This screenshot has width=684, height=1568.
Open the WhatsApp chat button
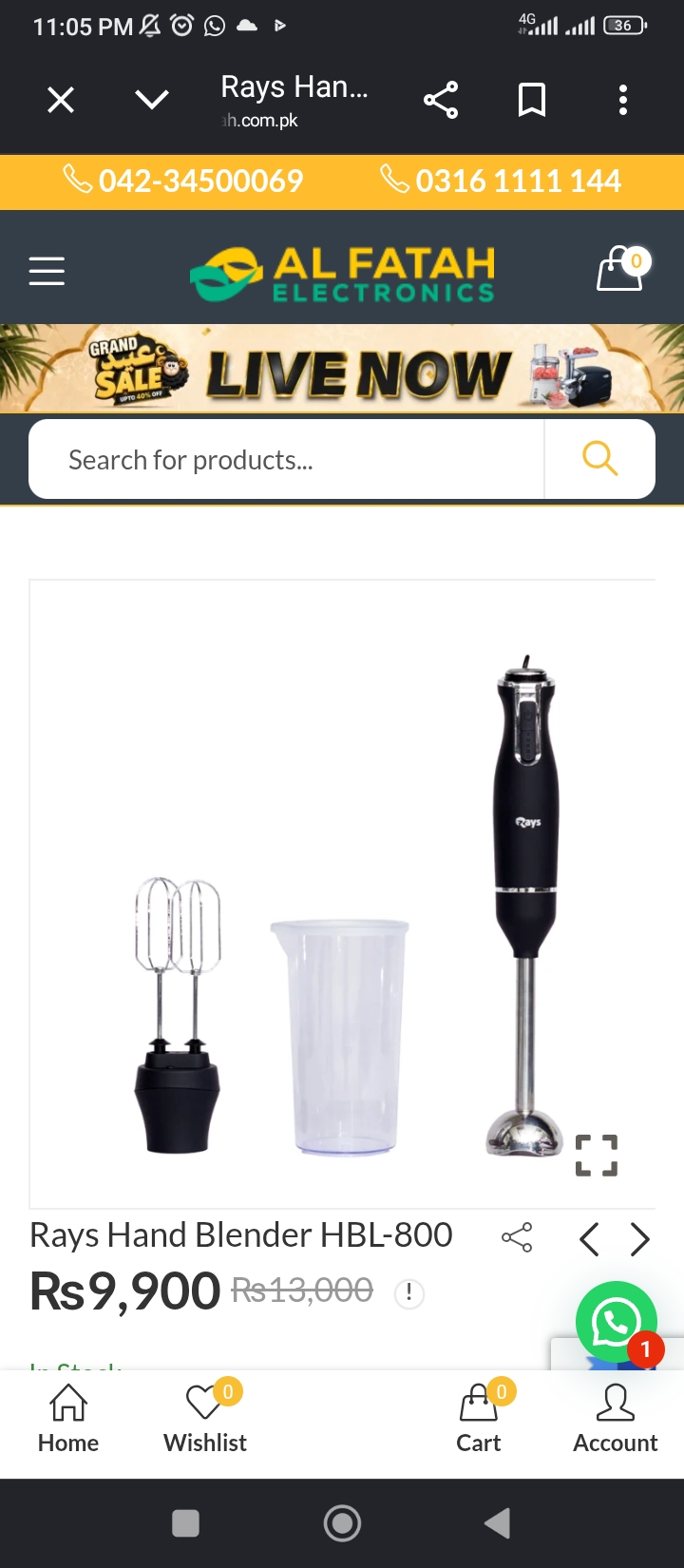click(x=617, y=1322)
